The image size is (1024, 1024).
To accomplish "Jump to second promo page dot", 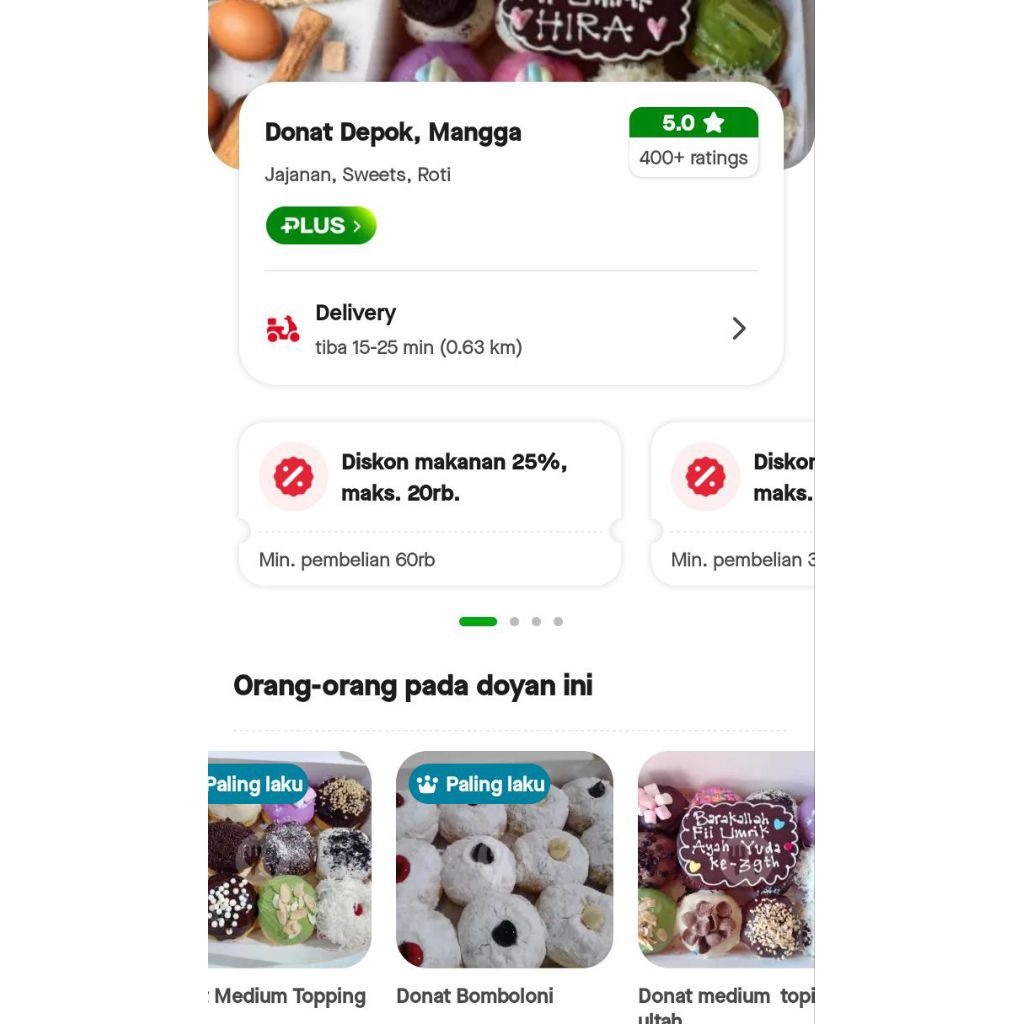I will tap(514, 622).
